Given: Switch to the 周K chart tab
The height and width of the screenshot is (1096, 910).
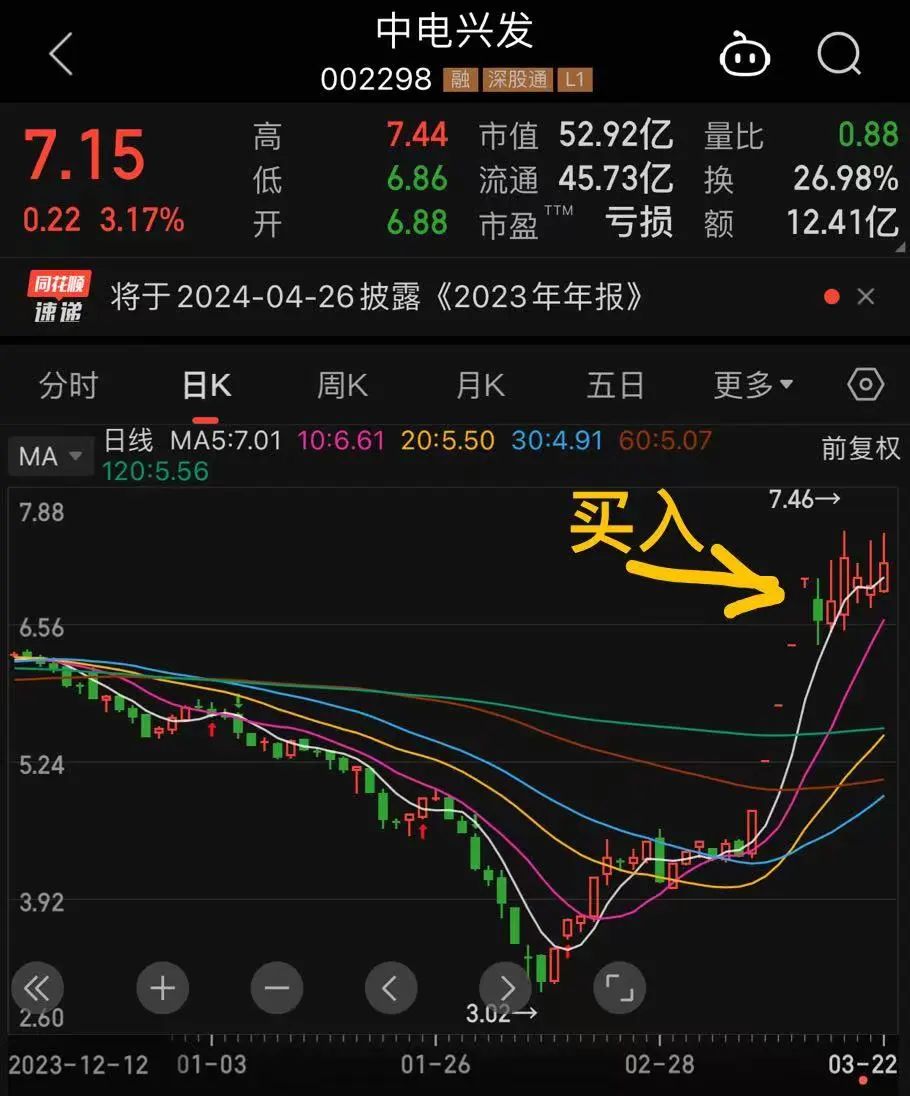Looking at the screenshot, I should 342,385.
